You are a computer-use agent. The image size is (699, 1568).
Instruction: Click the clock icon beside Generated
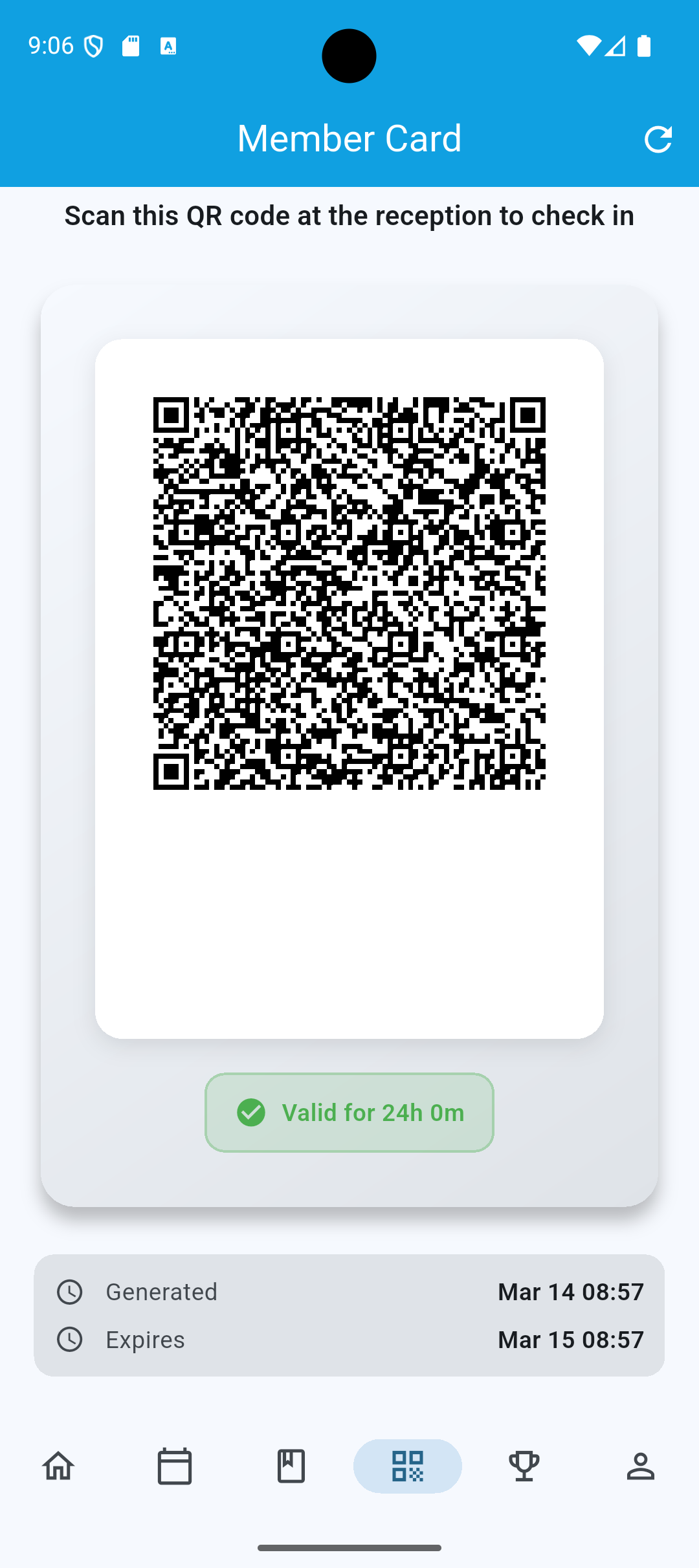(x=70, y=1292)
